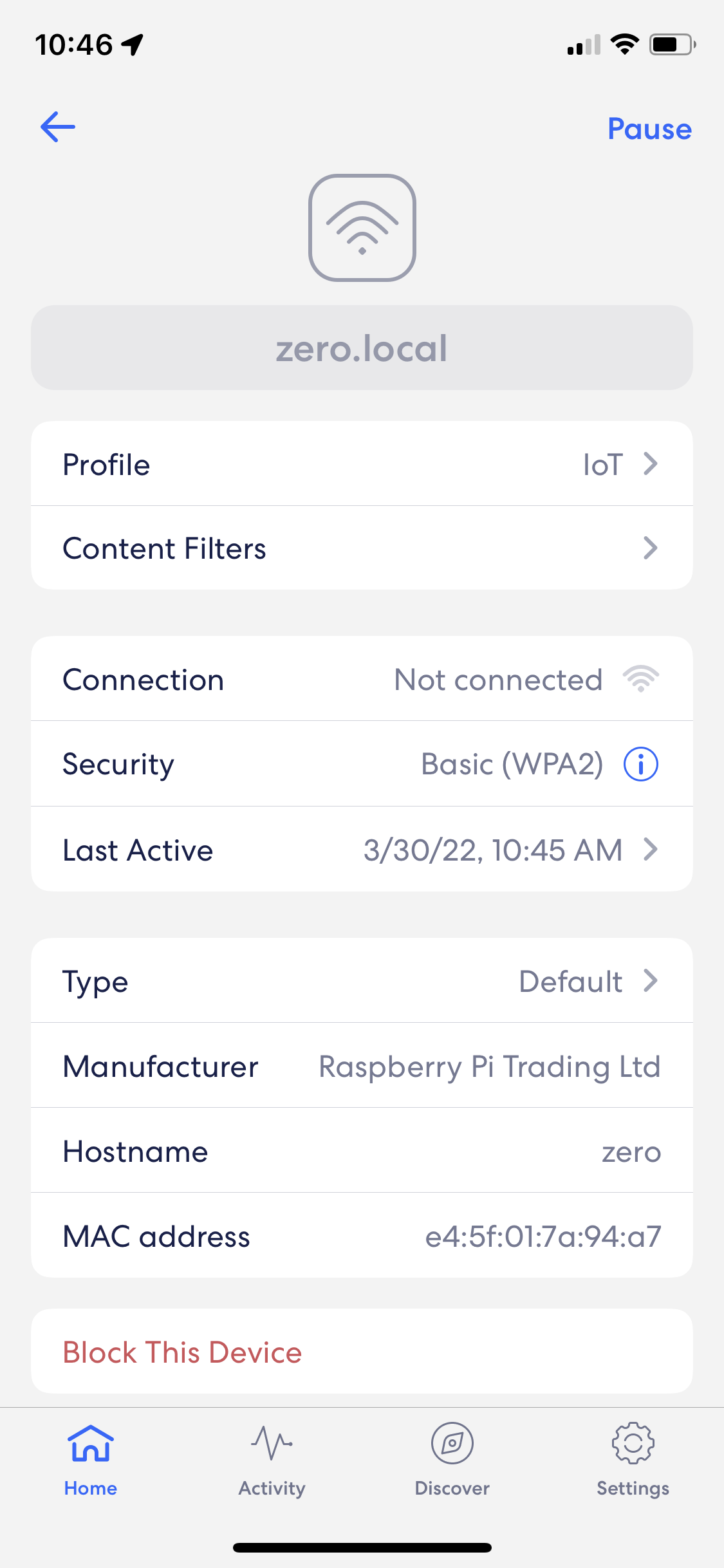The height and width of the screenshot is (1568, 724).
Task: Pause this device's internet access
Action: [649, 129]
